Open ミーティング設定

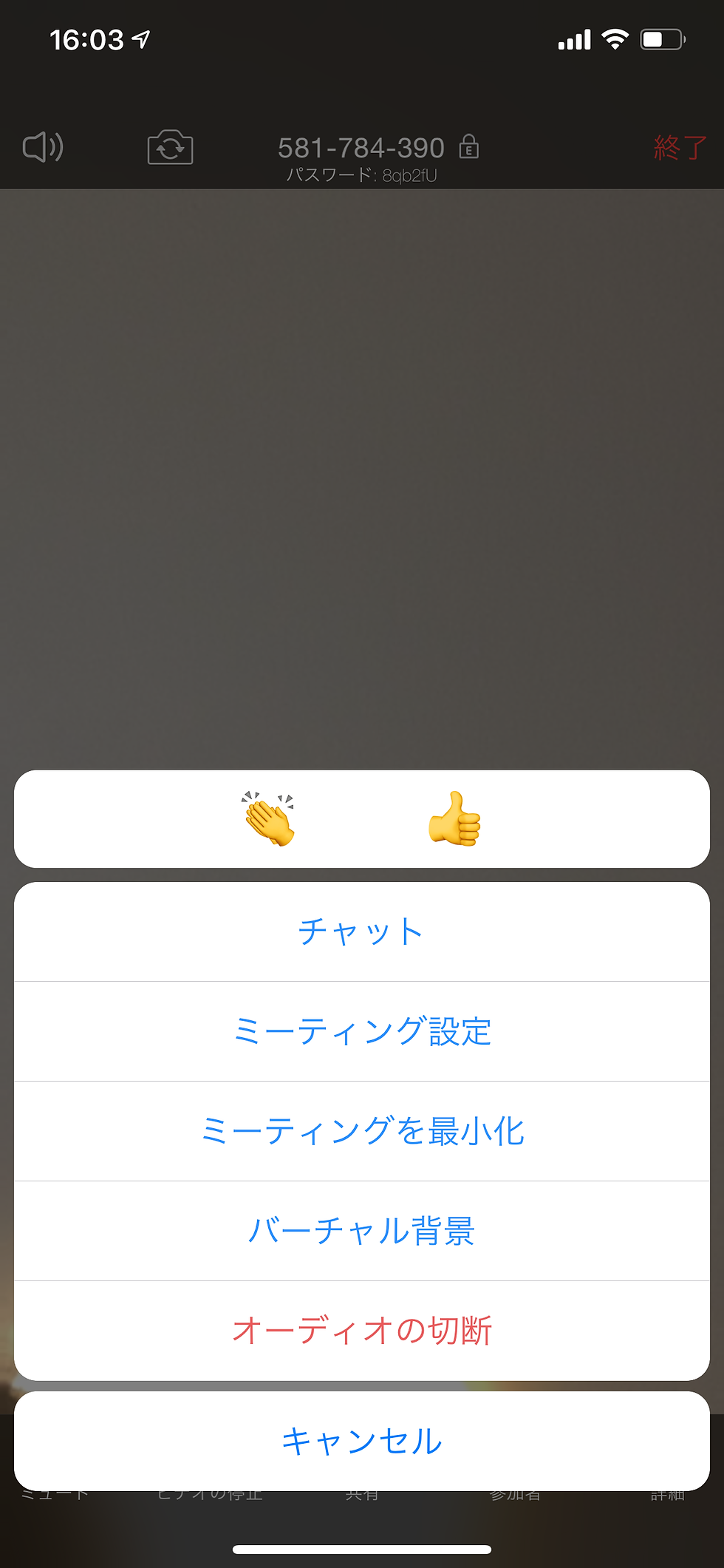[x=362, y=1031]
